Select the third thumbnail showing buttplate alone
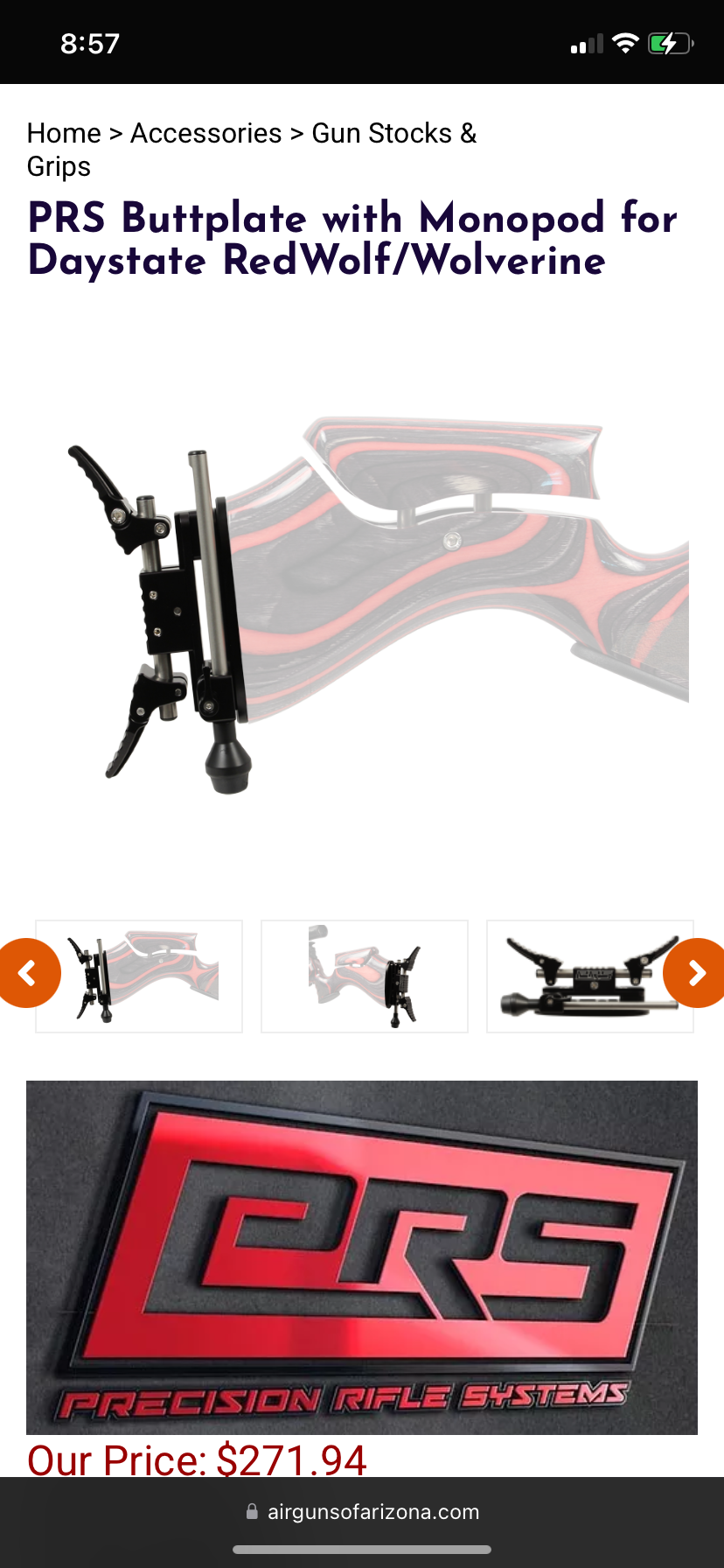724x1568 pixels. (x=577, y=976)
